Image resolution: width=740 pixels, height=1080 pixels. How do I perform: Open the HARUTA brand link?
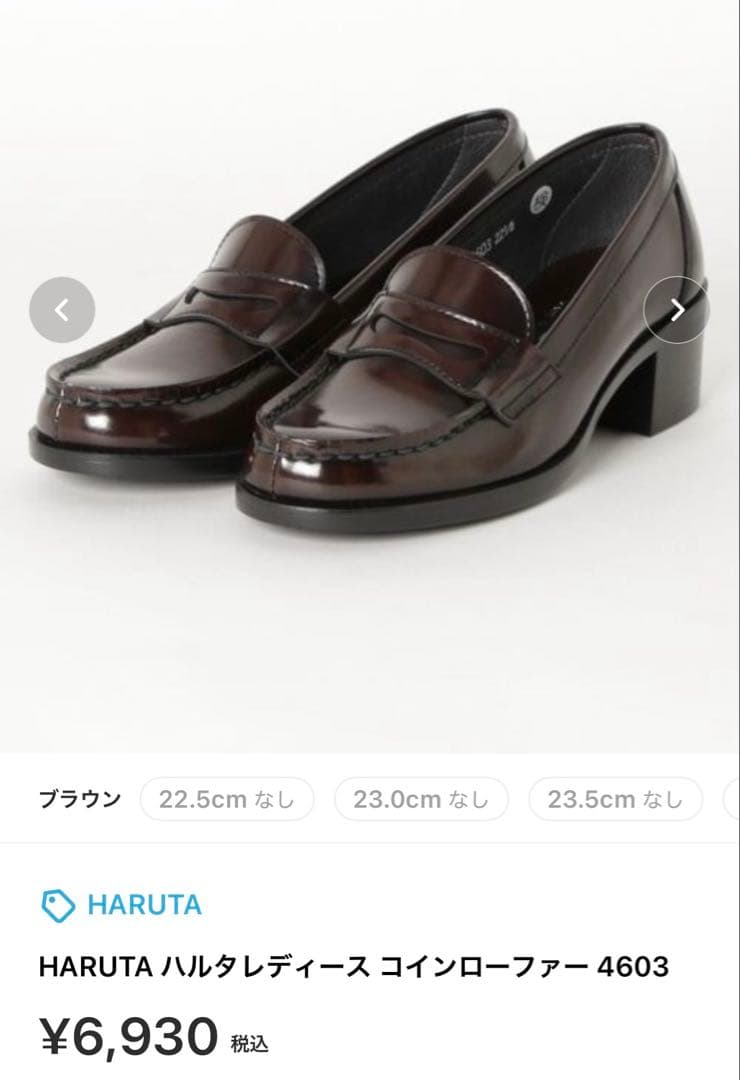point(122,905)
